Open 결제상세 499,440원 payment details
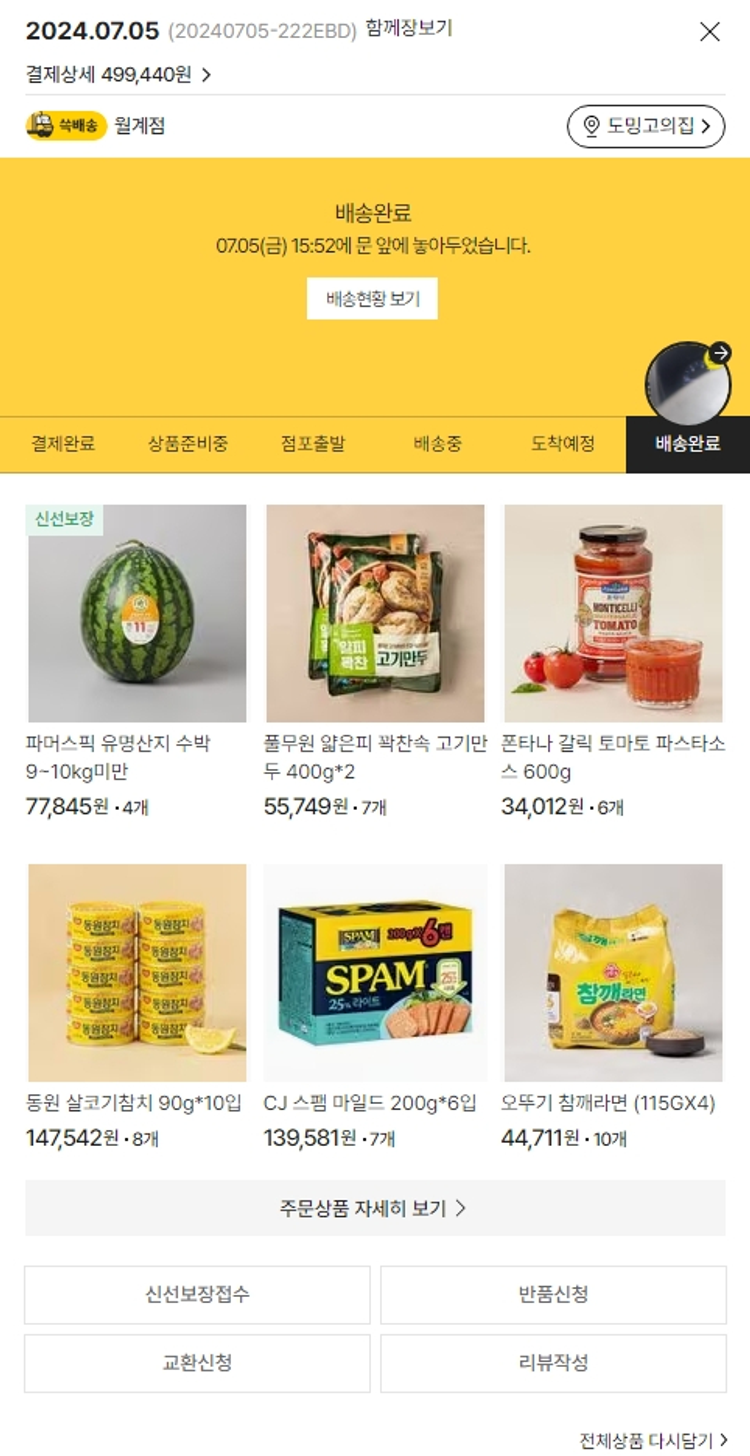Screen dimensions: 750x1456 (x=118, y=75)
